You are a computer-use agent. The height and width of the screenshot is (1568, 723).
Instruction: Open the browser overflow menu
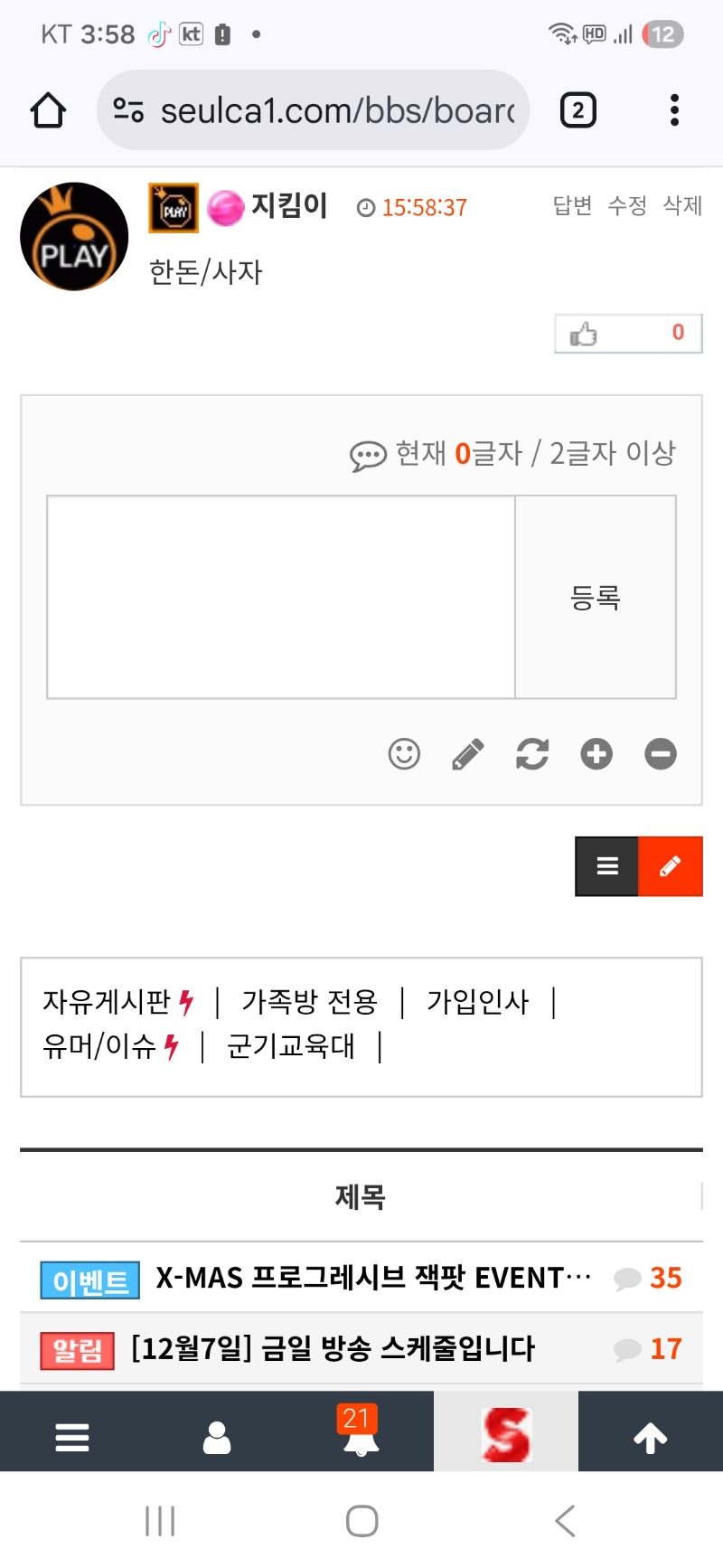click(674, 110)
